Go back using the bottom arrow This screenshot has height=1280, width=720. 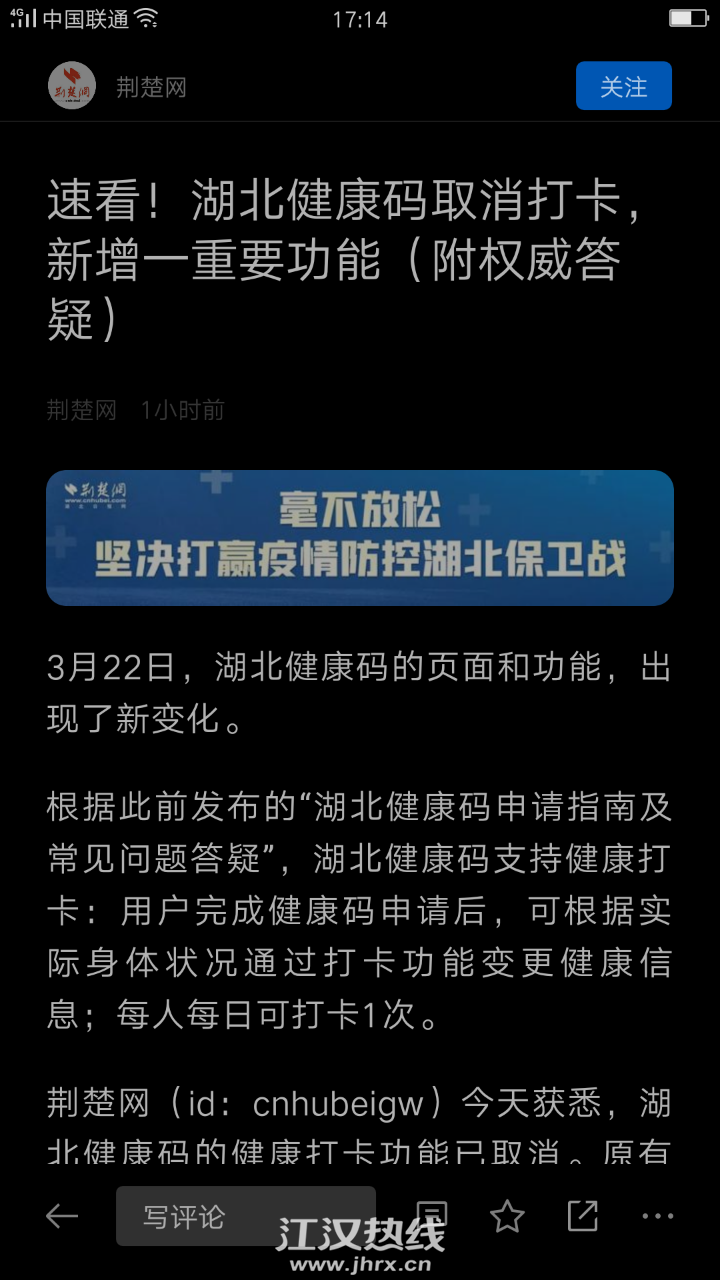click(62, 1216)
